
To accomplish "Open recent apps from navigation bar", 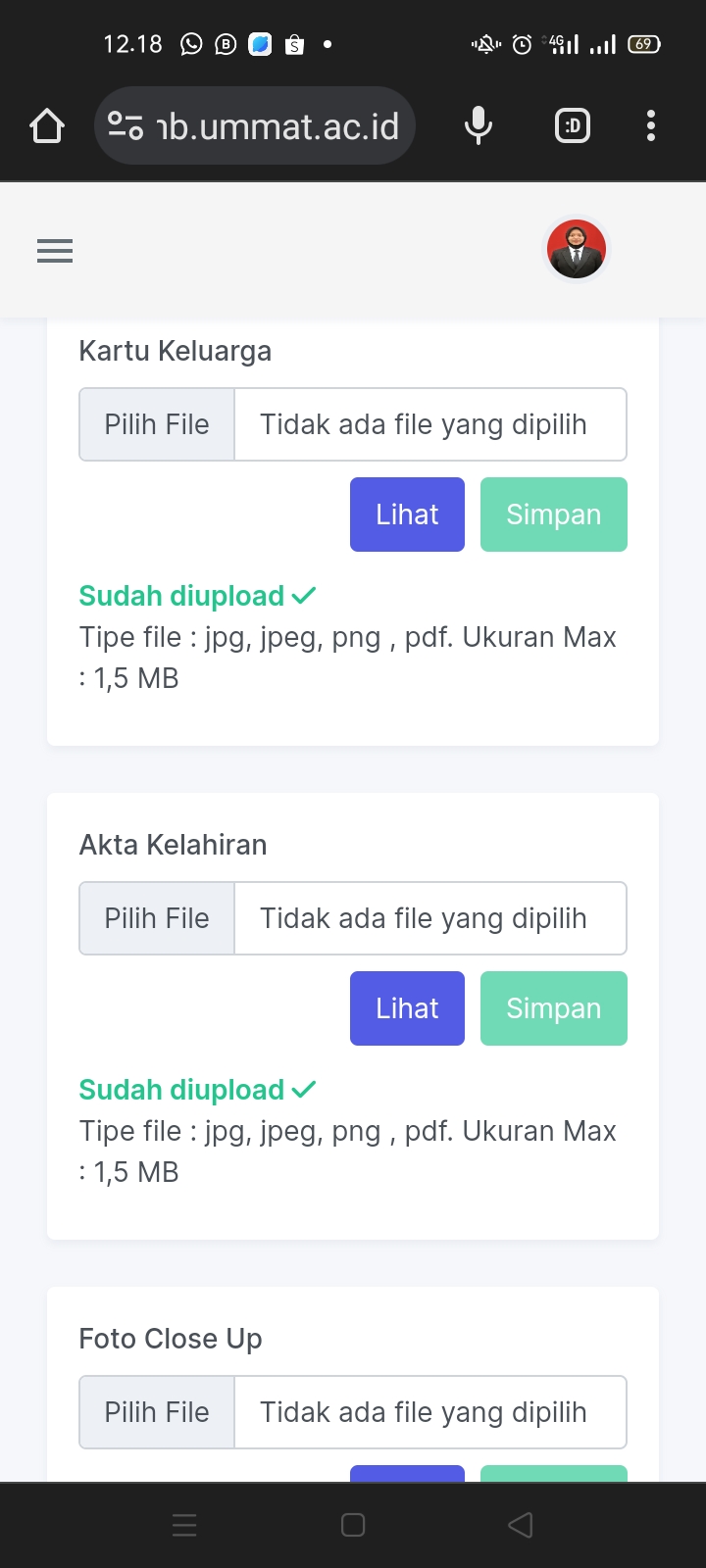I will [x=184, y=1525].
